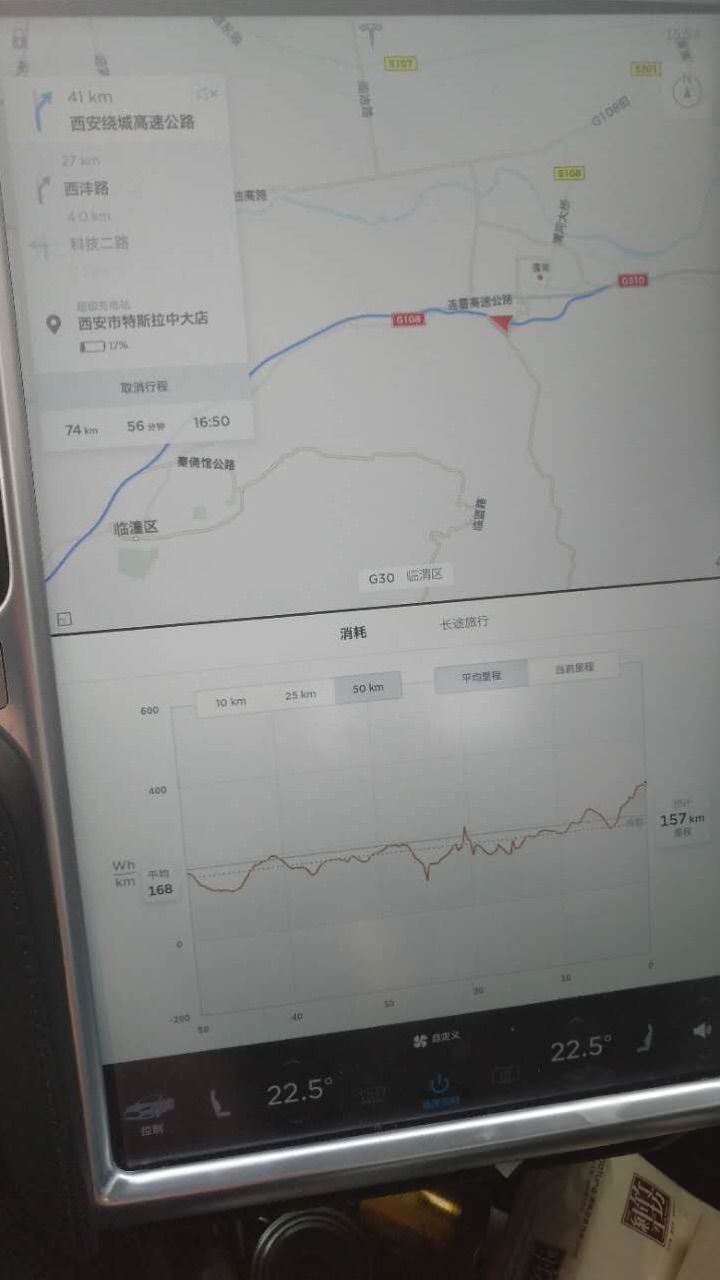Open the 控制 vehicle controls
Viewport: 720px width, 1280px height.
(150, 1112)
